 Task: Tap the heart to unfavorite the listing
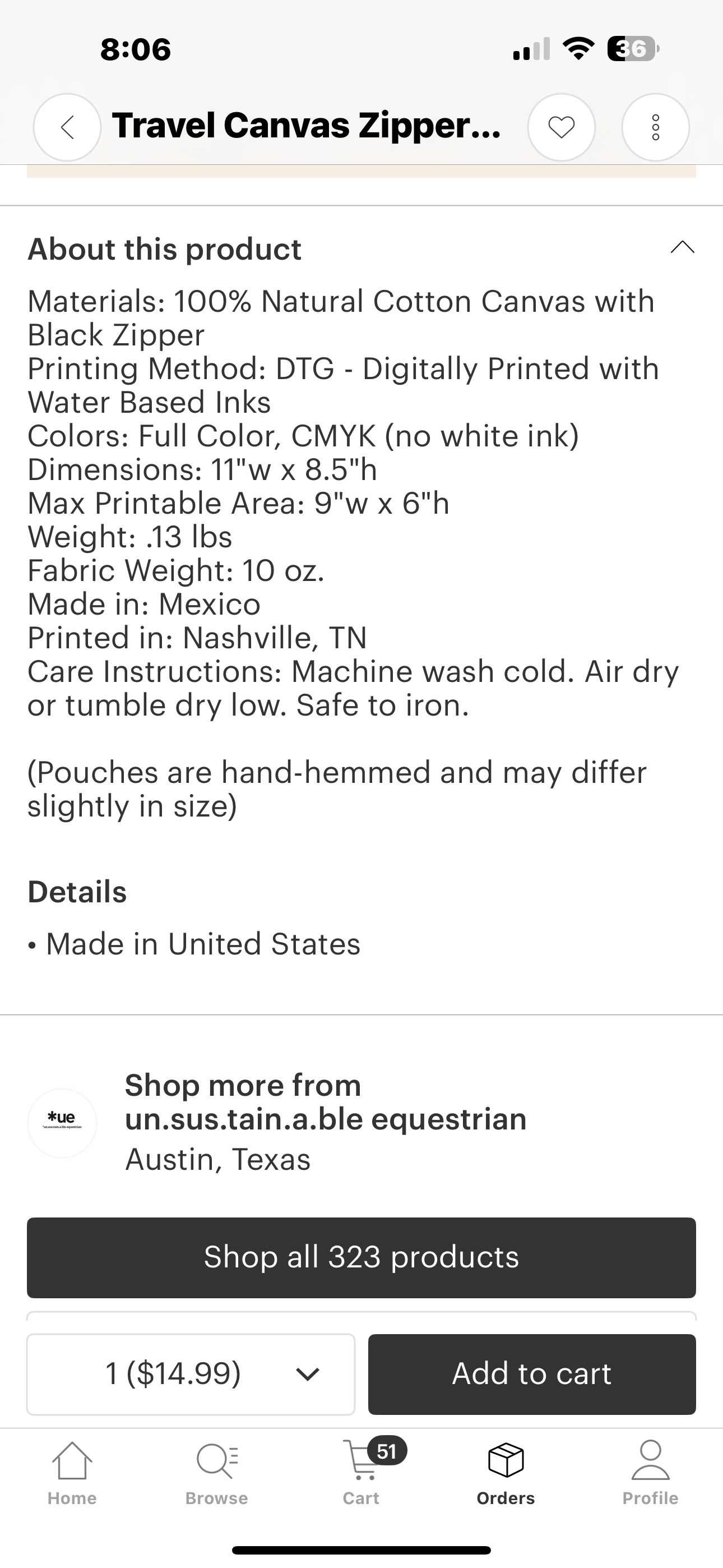tap(562, 127)
